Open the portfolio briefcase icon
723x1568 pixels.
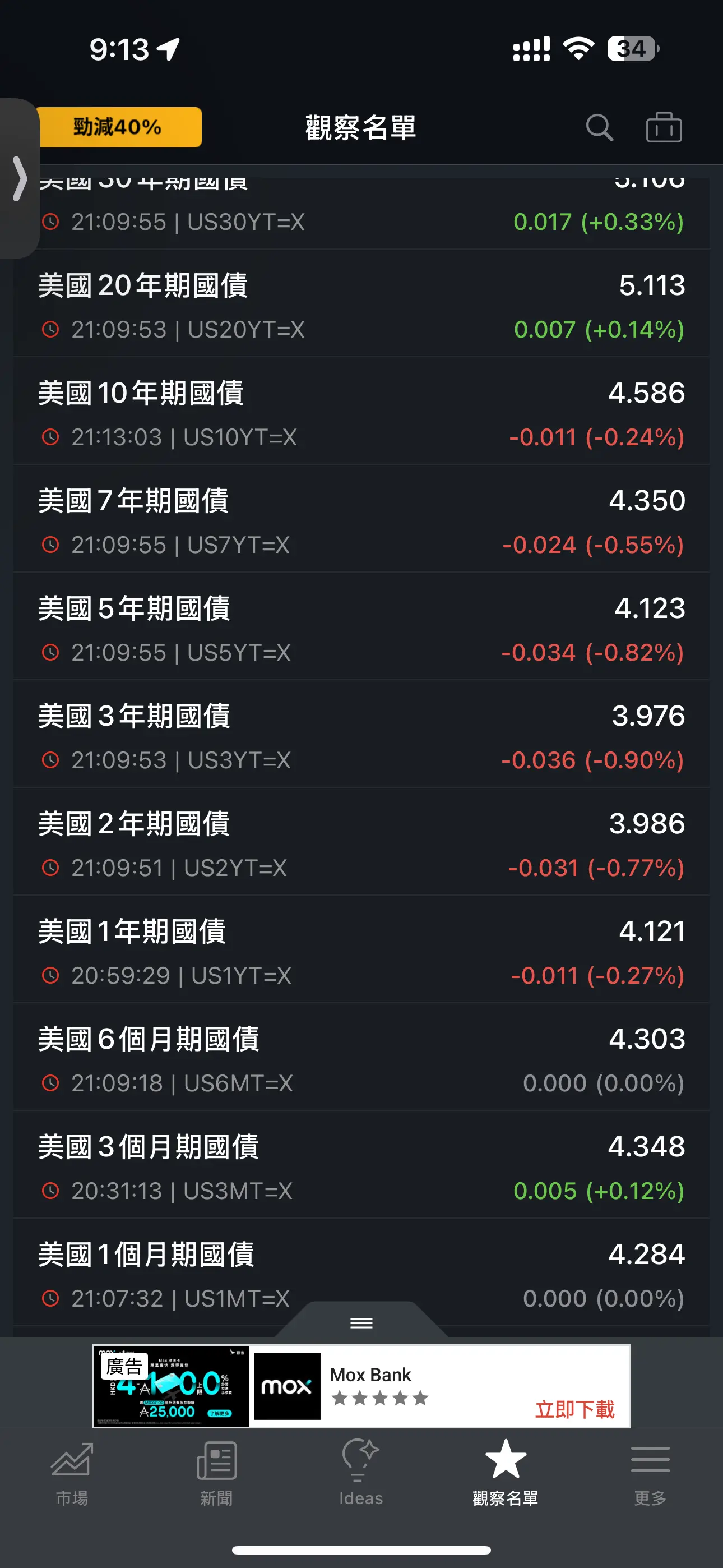tap(664, 127)
